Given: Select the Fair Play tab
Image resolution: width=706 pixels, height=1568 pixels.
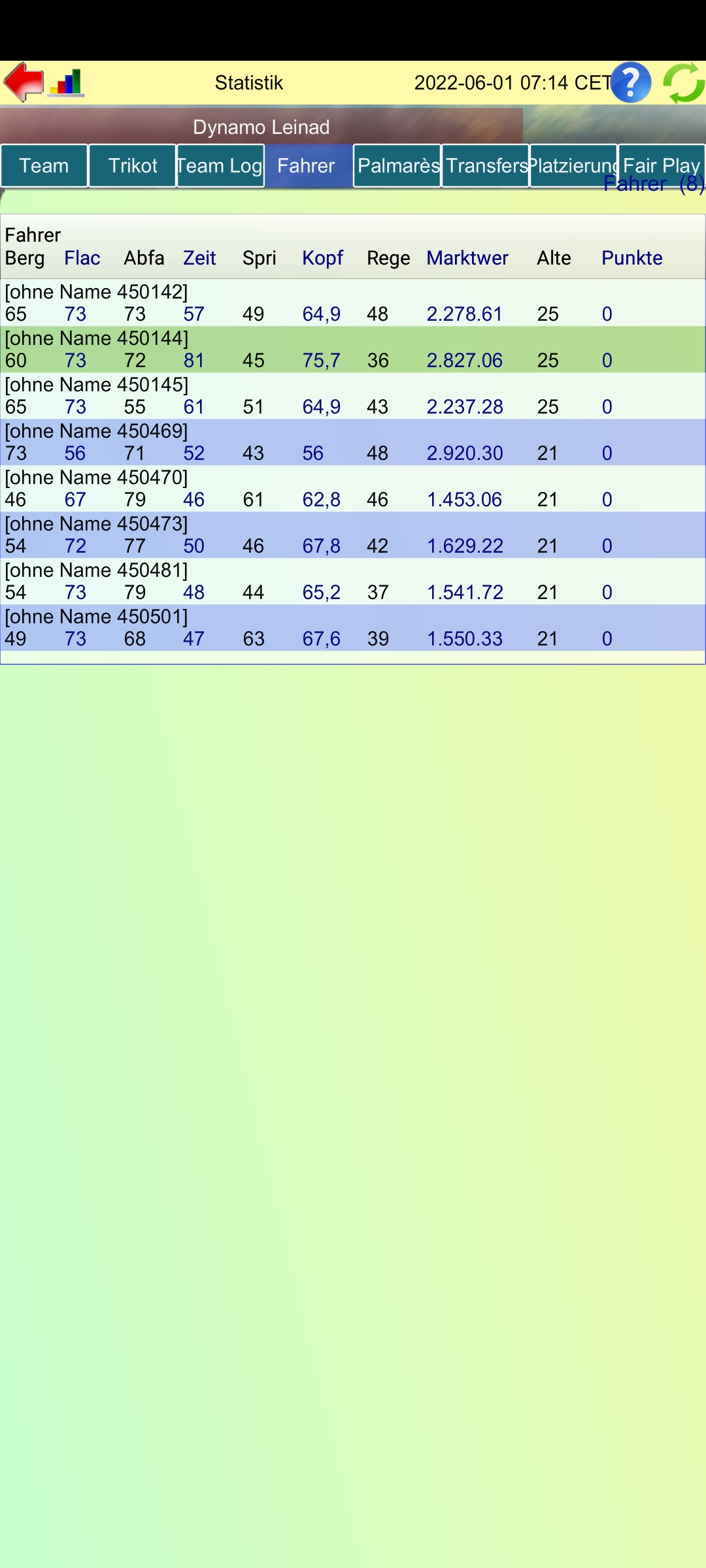Looking at the screenshot, I should point(662,165).
